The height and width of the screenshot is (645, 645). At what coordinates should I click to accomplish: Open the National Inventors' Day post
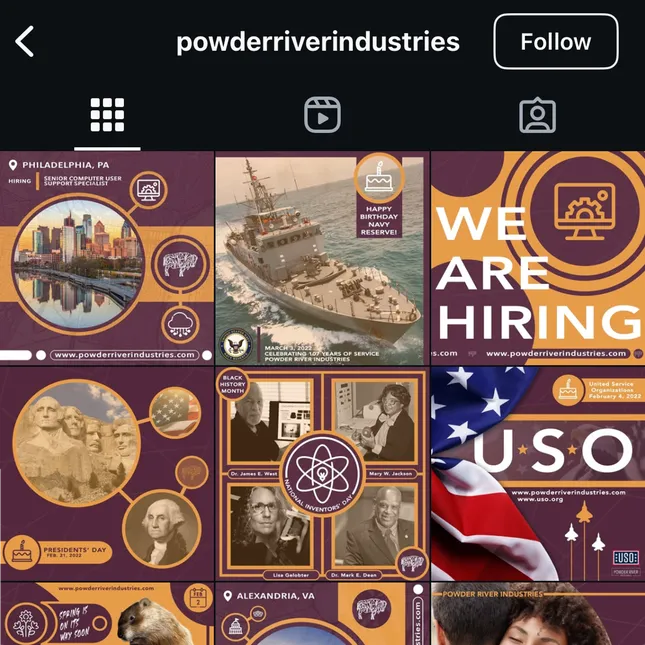click(x=321, y=473)
